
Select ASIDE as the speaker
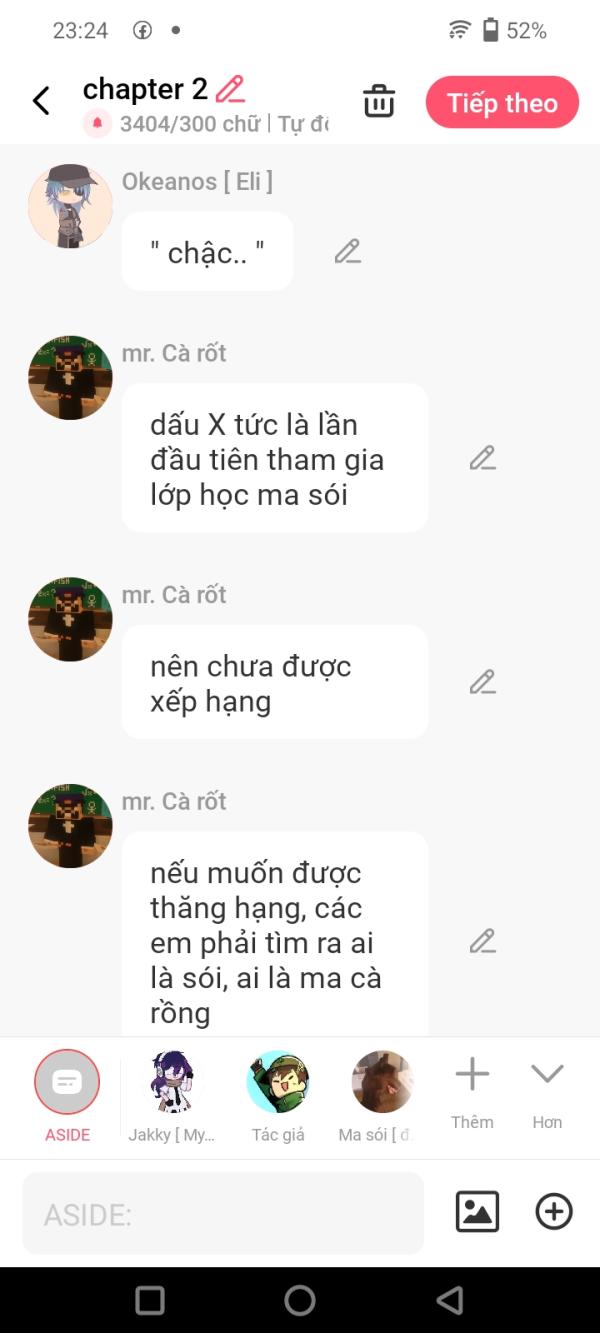click(67, 1082)
